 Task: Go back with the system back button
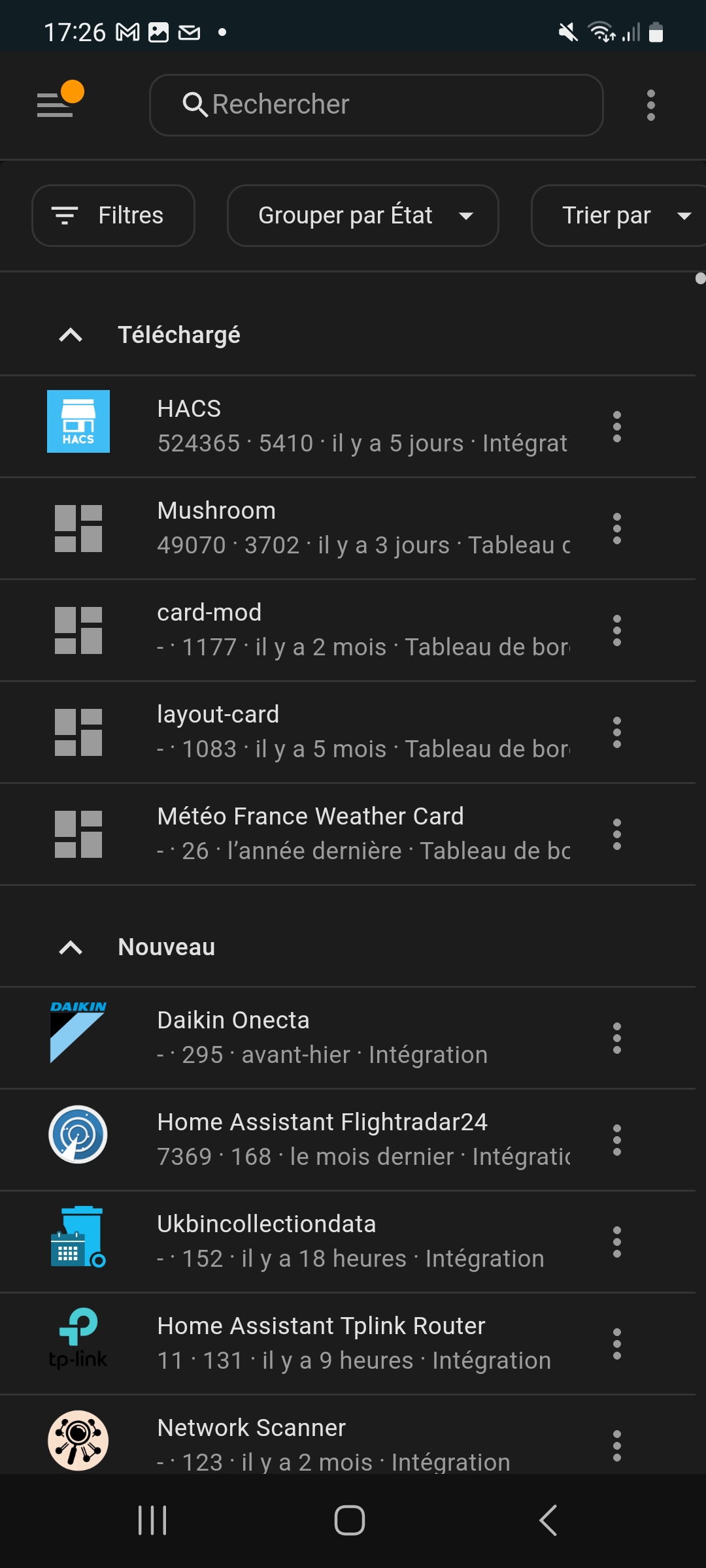548,1520
